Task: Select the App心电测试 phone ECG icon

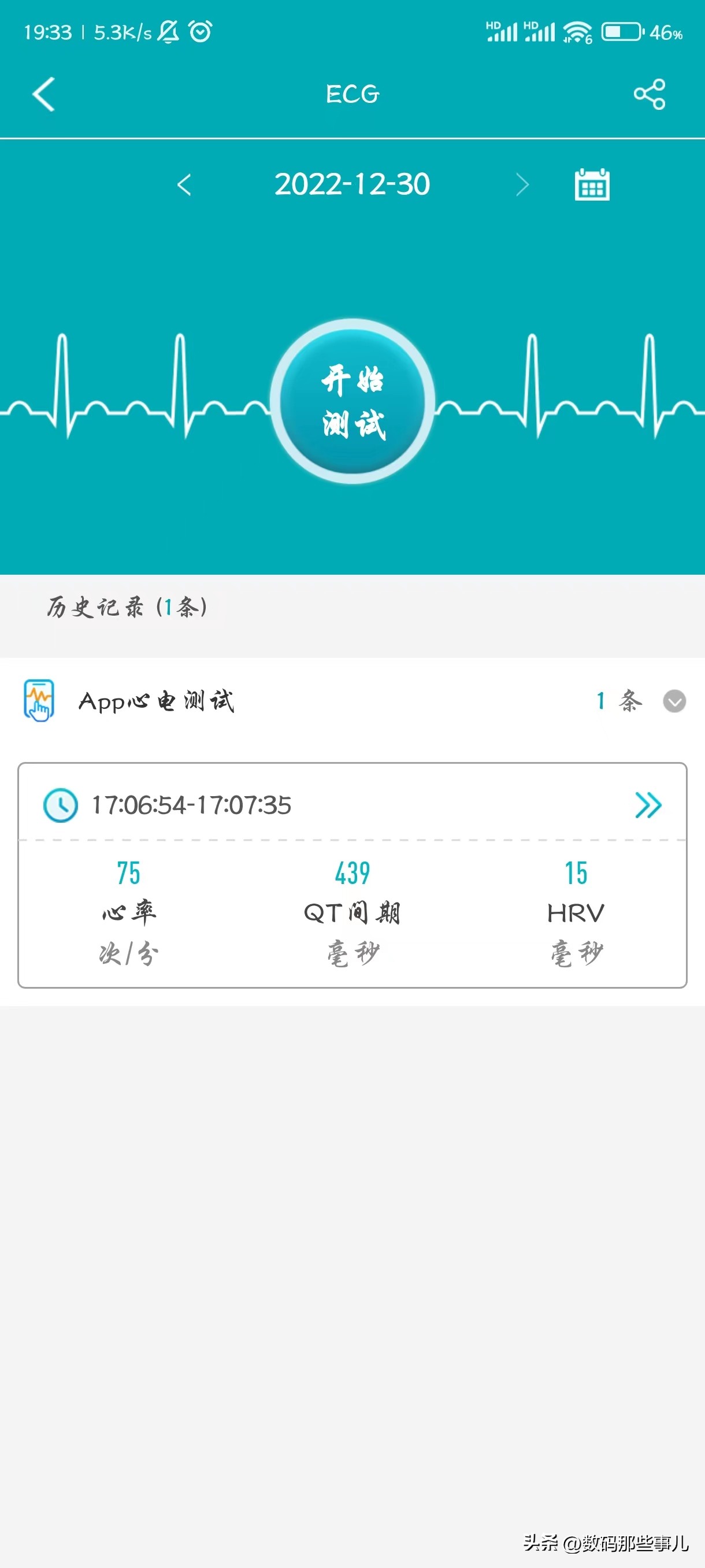Action: 38,701
